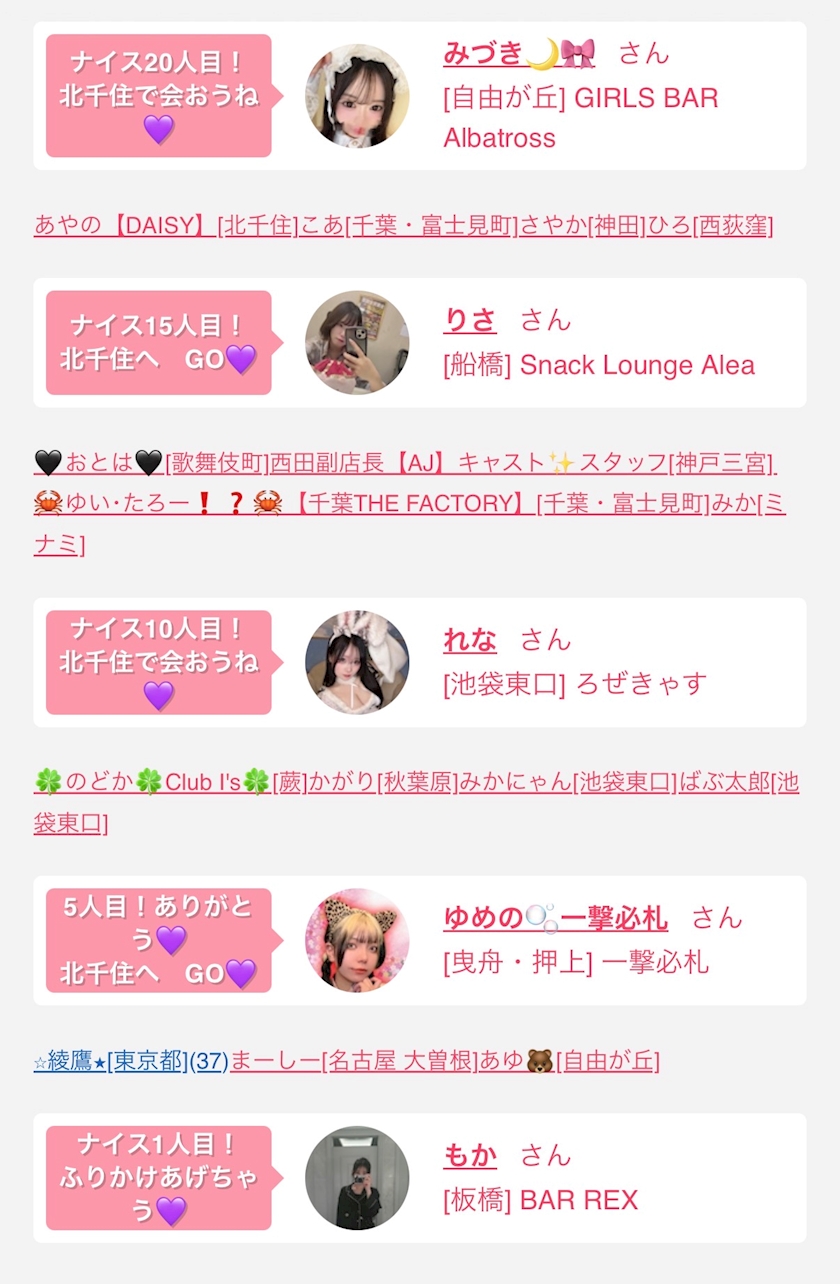Open the blue 綾鷹[東京都](37) link
840x1284 pixels.
[x=131, y=1060]
